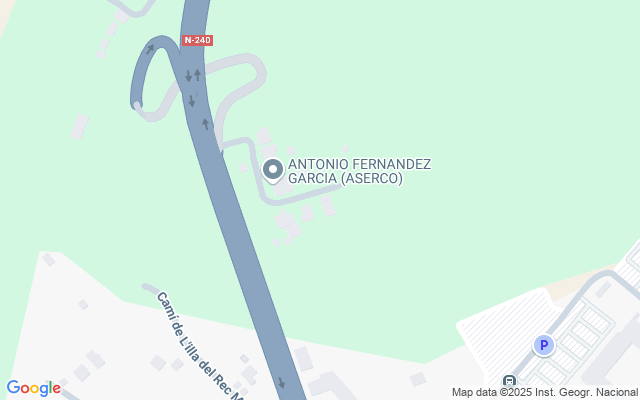Select the parking lot marker
Viewport: 640px width, 400px height.
[544, 346]
